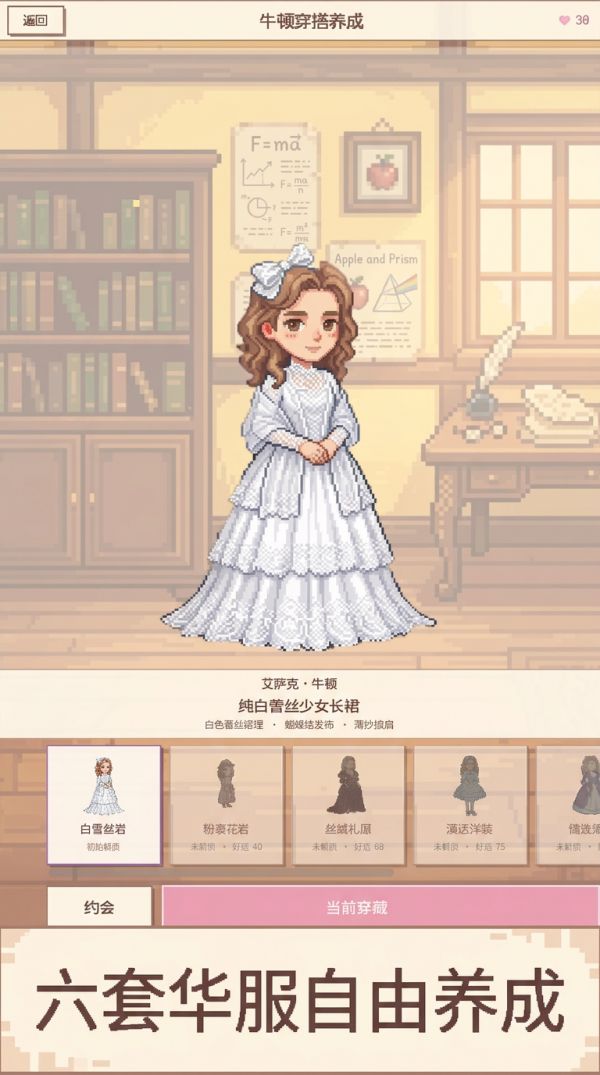Pick the locked 好感 75 outfit card
Screen dimensions: 600x1075
tap(470, 805)
